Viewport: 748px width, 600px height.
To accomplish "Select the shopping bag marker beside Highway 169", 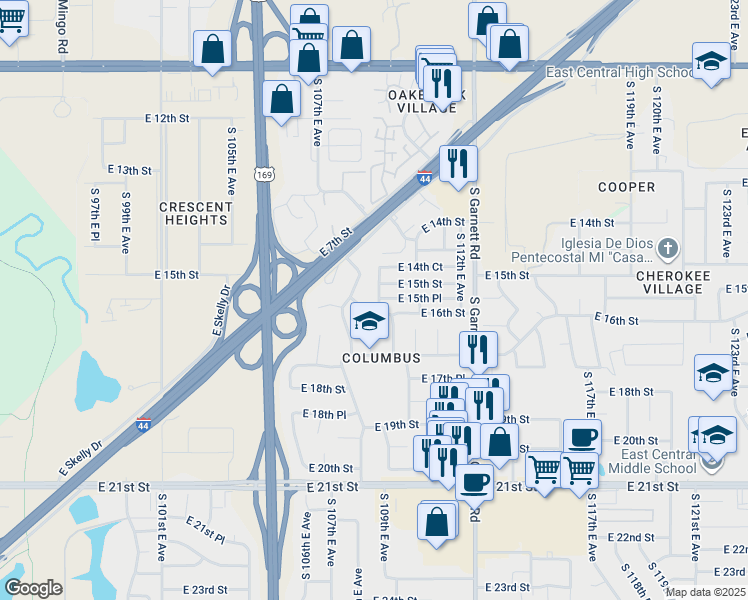I will pyautogui.click(x=282, y=100).
